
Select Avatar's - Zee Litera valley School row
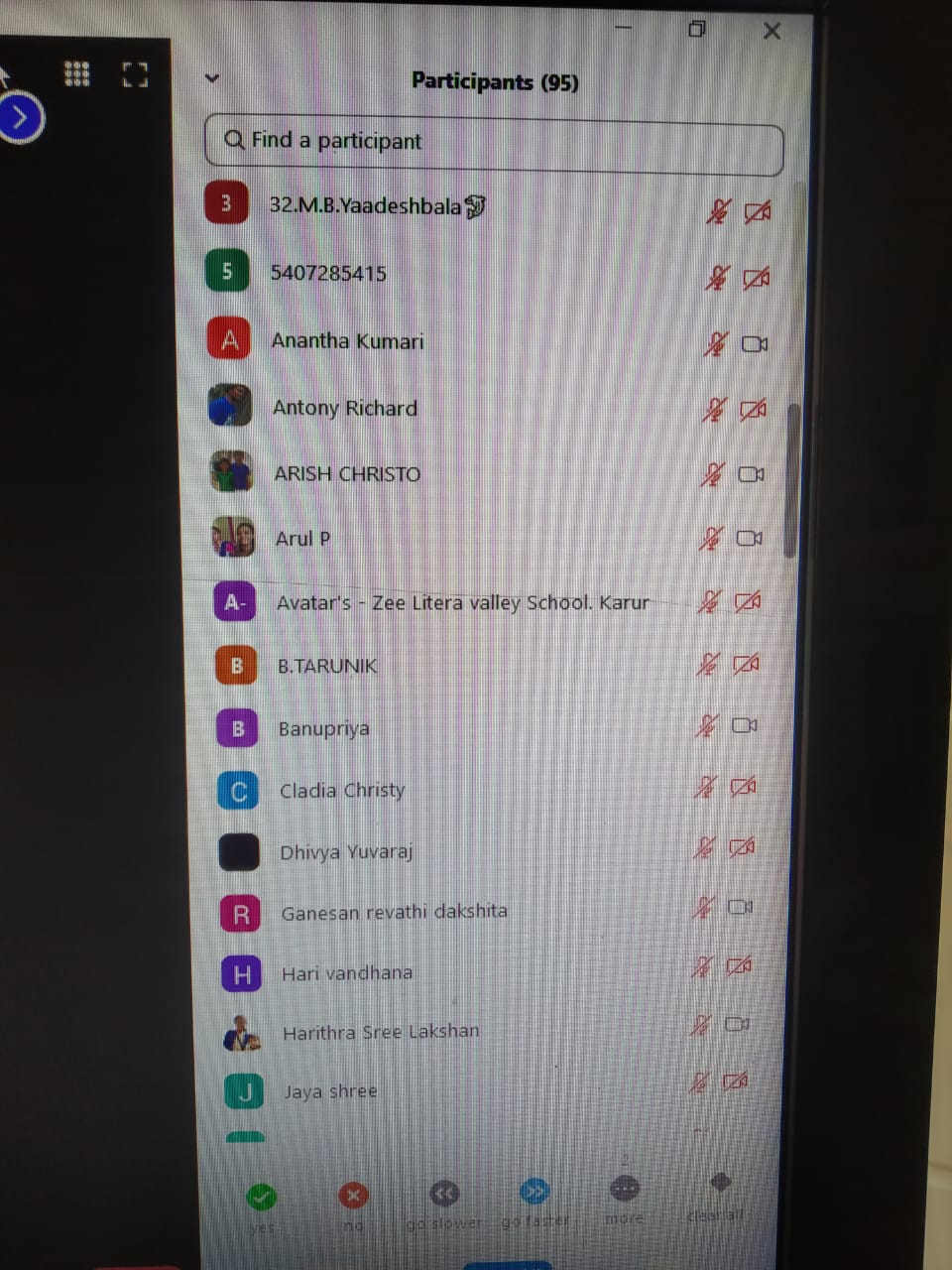462,602
